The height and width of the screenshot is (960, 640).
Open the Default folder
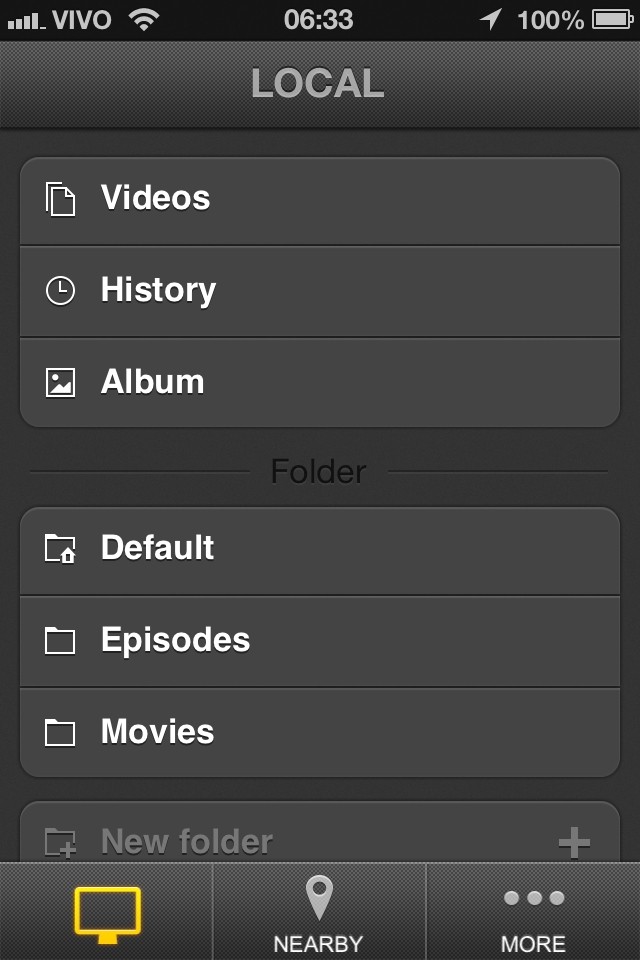[x=320, y=549]
